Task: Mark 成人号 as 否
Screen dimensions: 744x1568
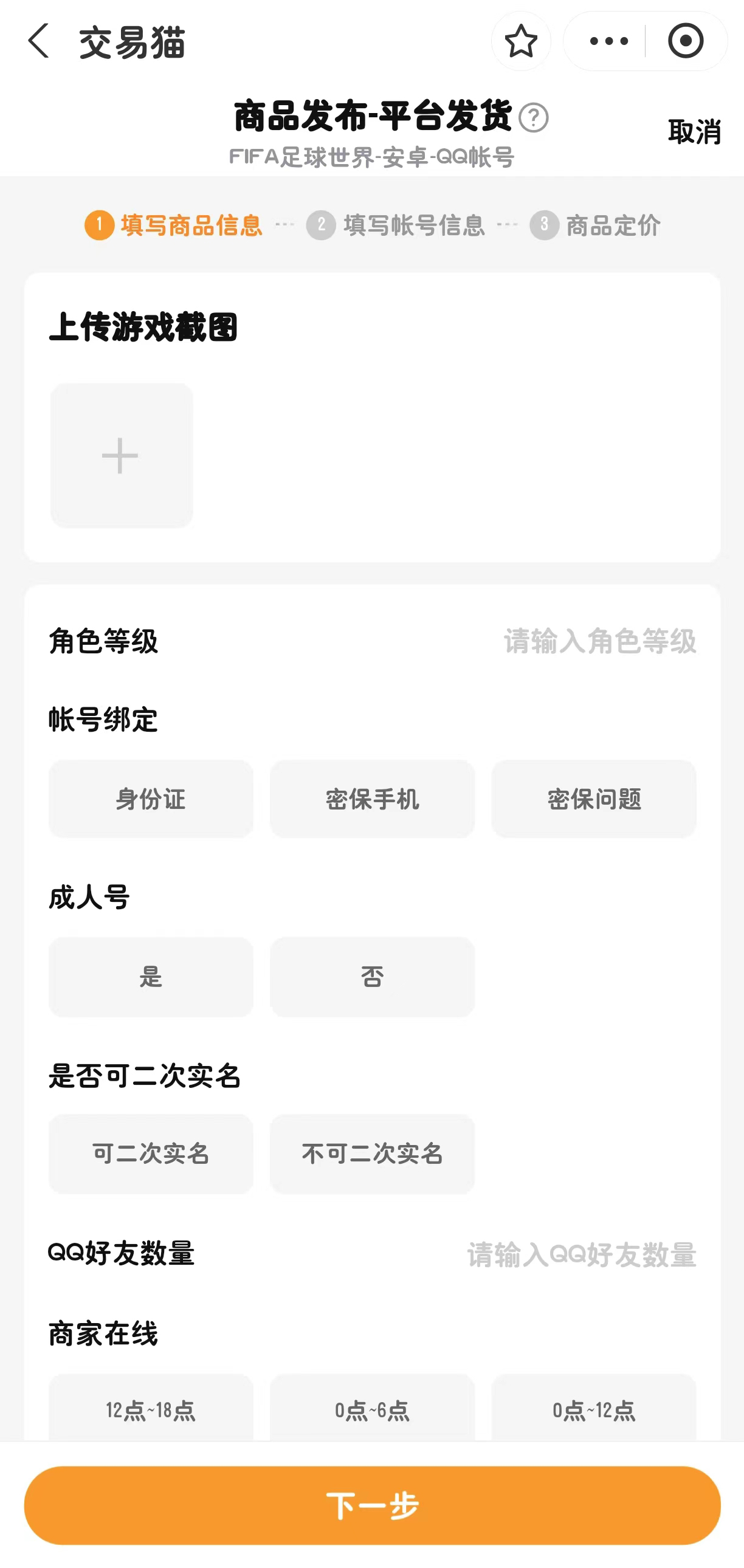Action: (372, 976)
